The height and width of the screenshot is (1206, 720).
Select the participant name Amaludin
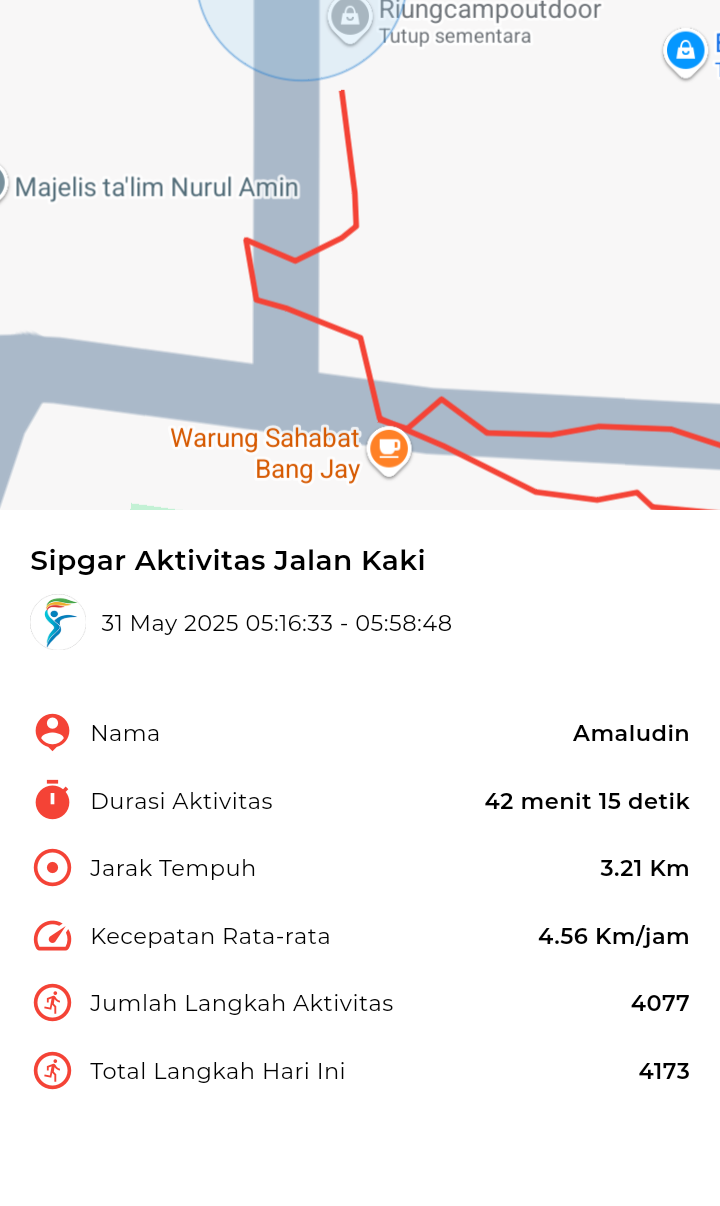click(x=630, y=732)
